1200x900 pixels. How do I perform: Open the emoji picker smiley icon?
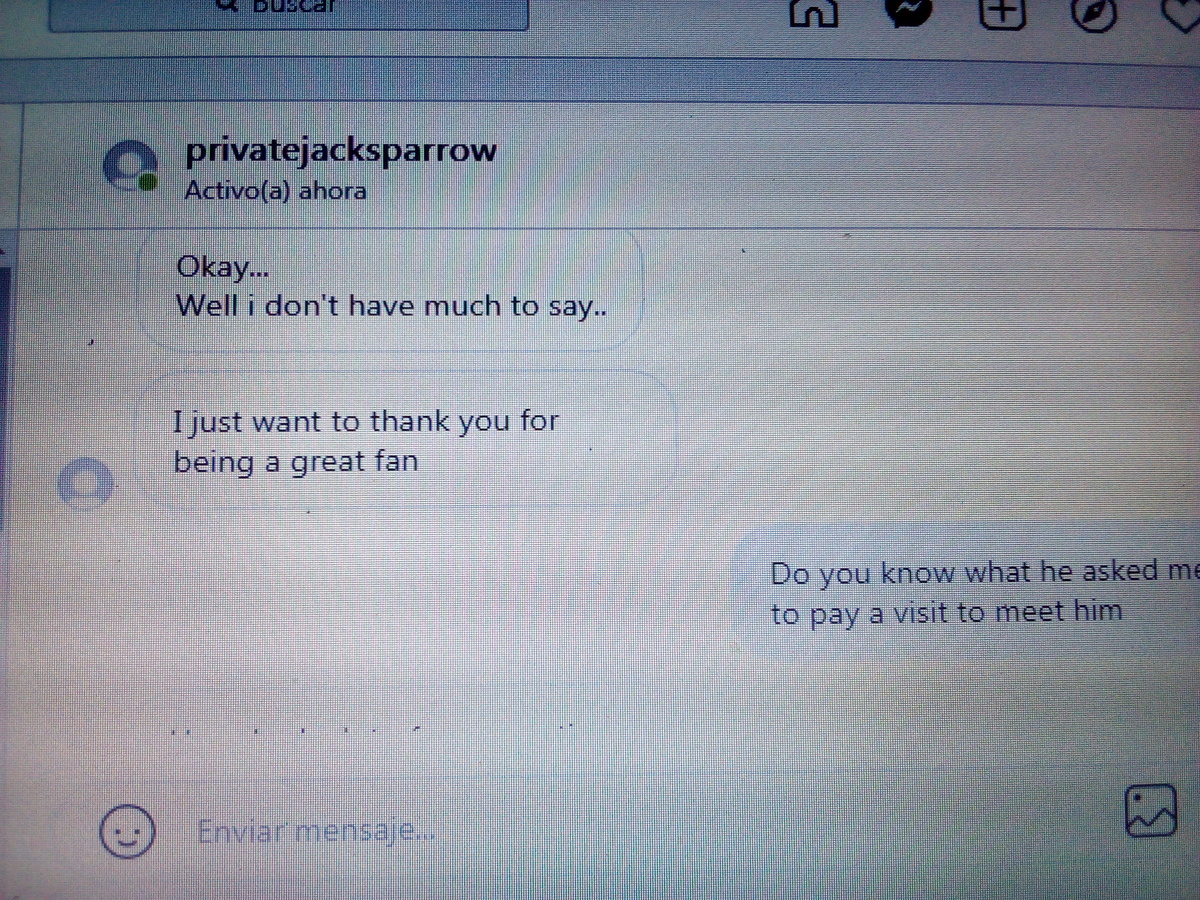[127, 829]
